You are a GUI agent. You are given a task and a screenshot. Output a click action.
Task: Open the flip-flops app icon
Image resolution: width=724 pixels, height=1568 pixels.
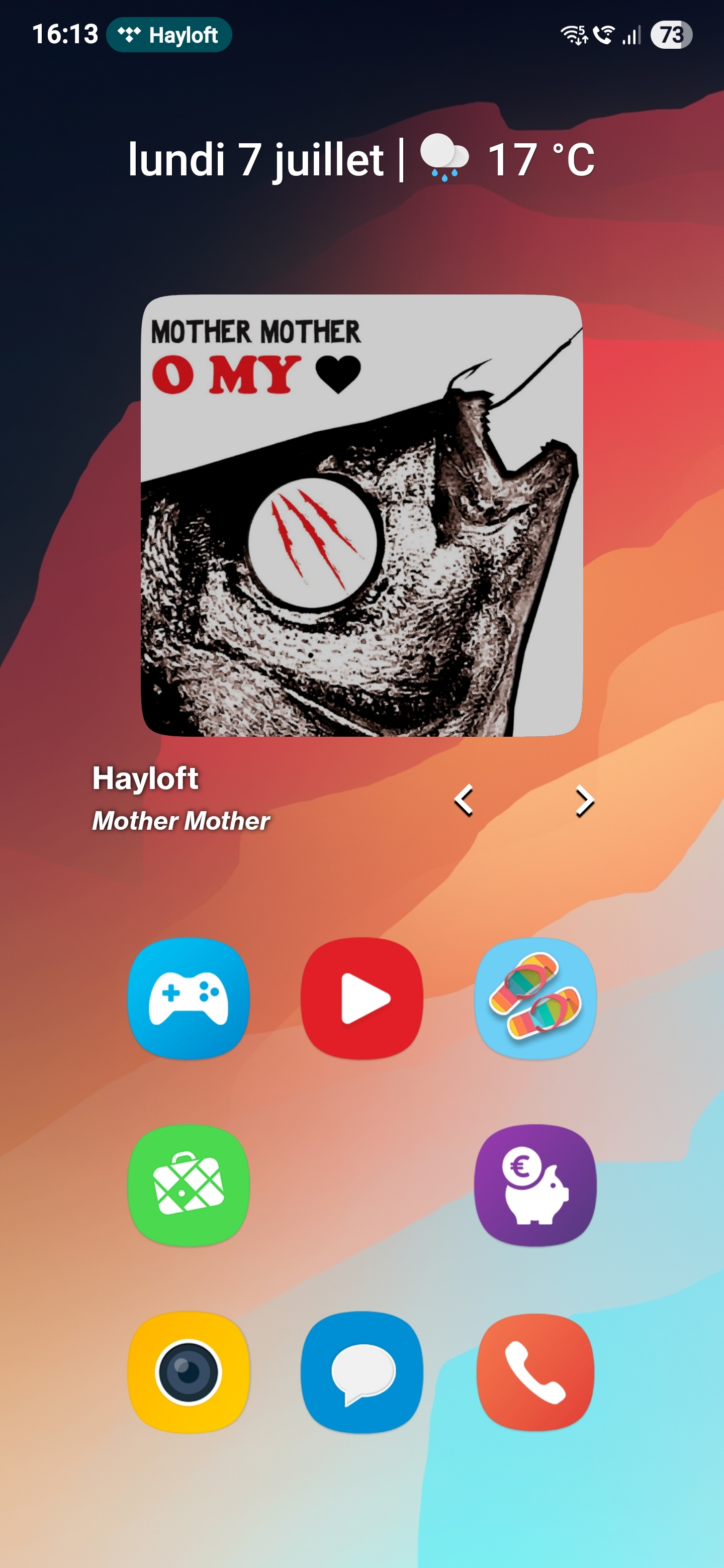(535, 998)
